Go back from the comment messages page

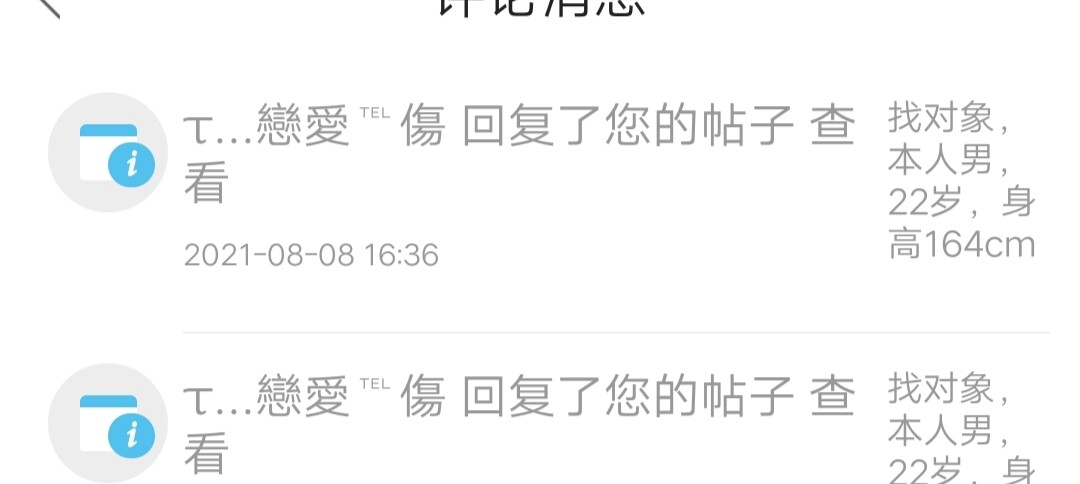click(x=45, y=8)
